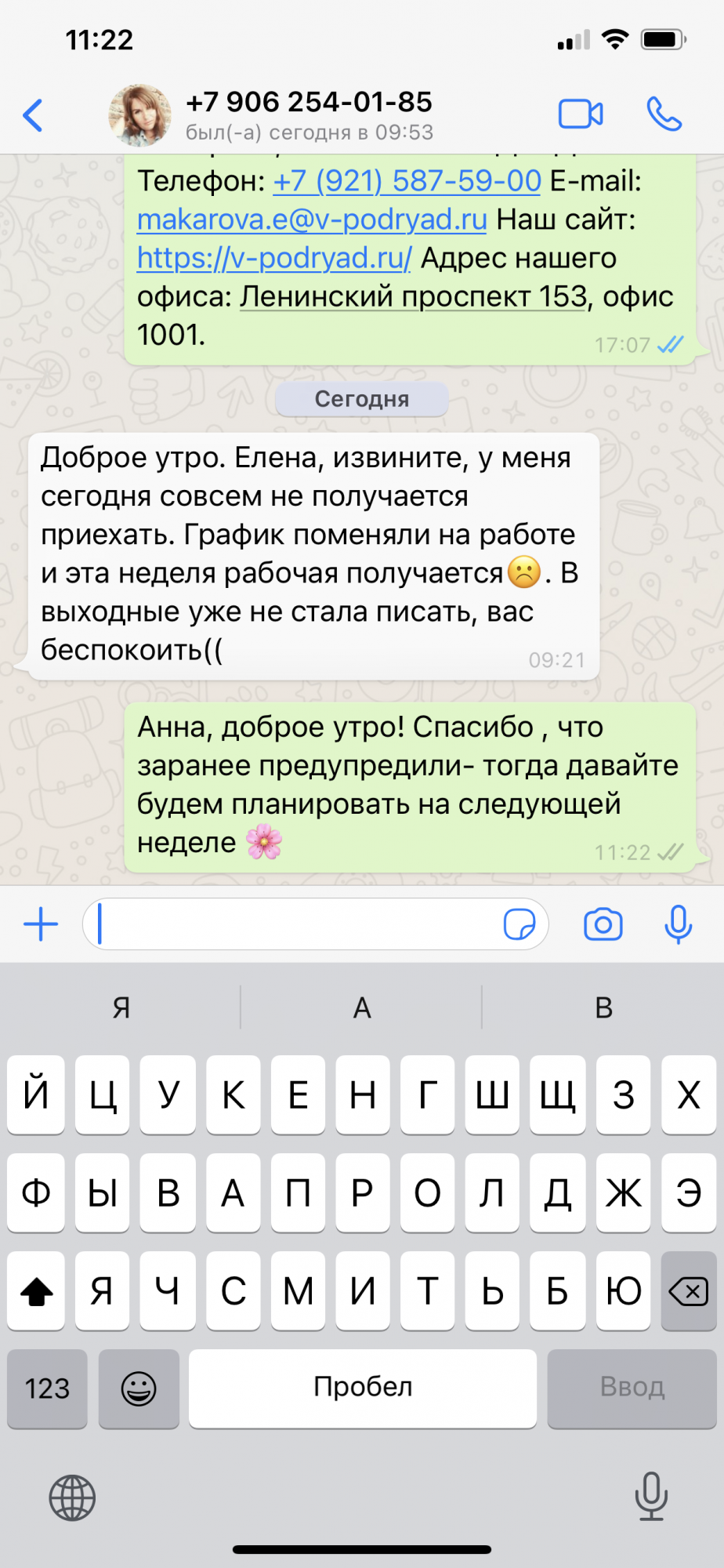Open the attachment plus menu

(x=41, y=924)
